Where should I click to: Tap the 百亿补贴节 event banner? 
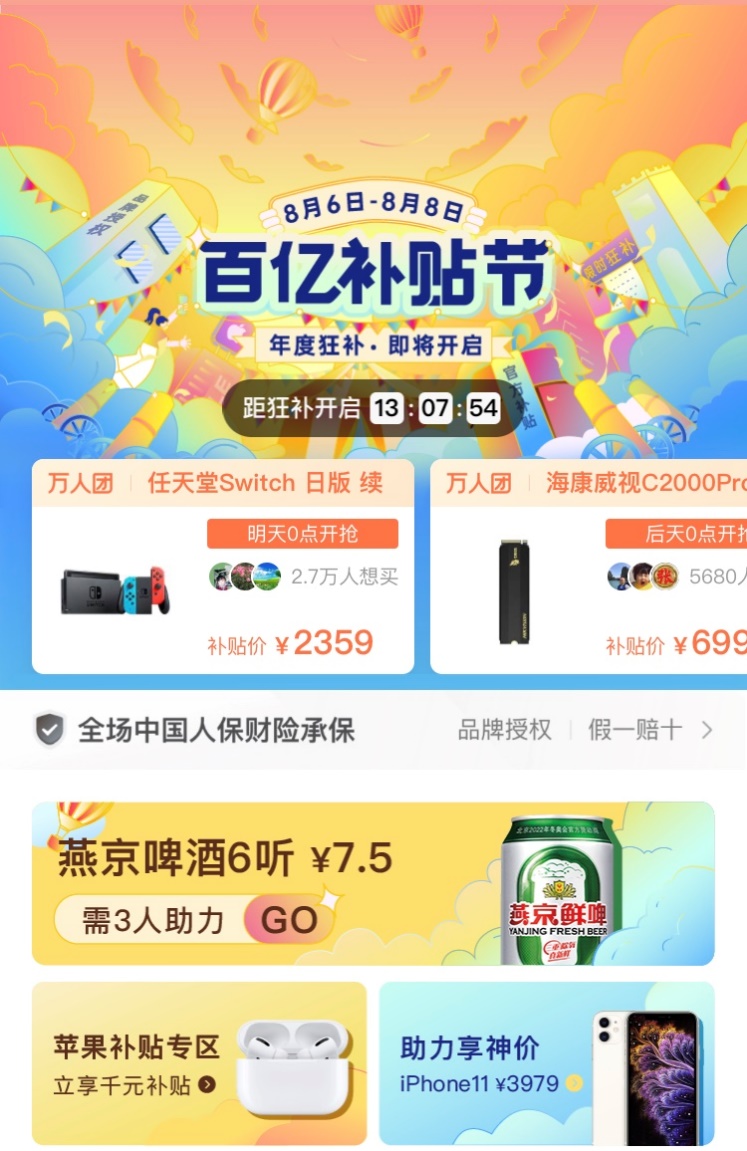(374, 270)
